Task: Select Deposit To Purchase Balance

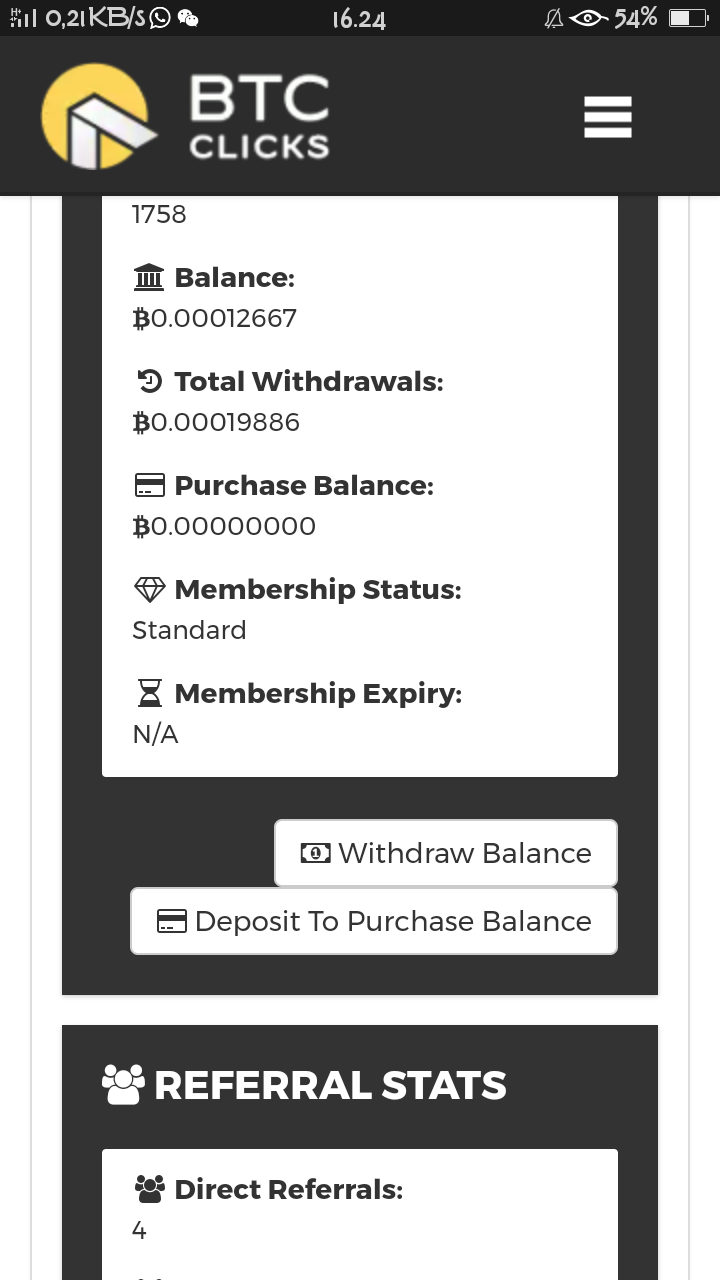Action: 374,921
